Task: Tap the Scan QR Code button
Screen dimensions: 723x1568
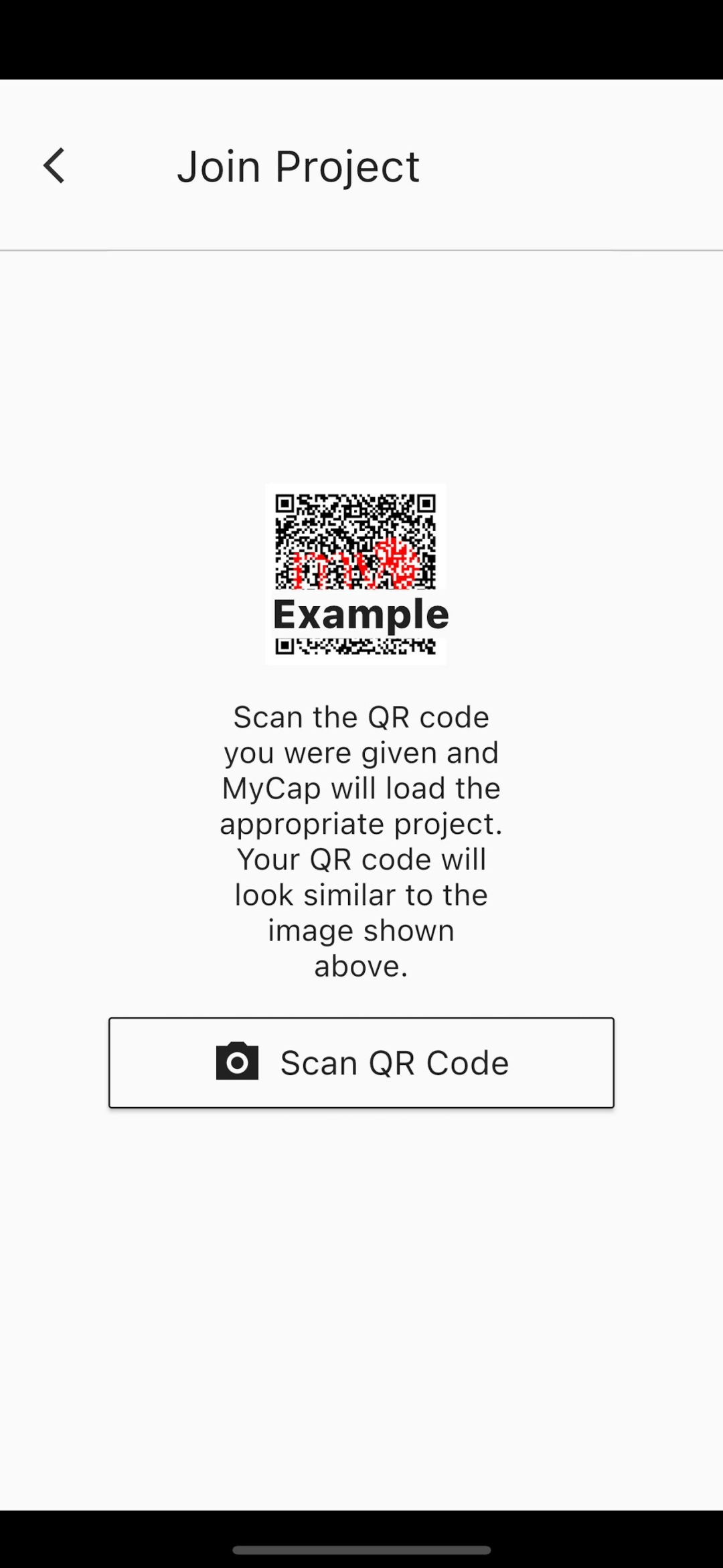Action: coord(361,1062)
